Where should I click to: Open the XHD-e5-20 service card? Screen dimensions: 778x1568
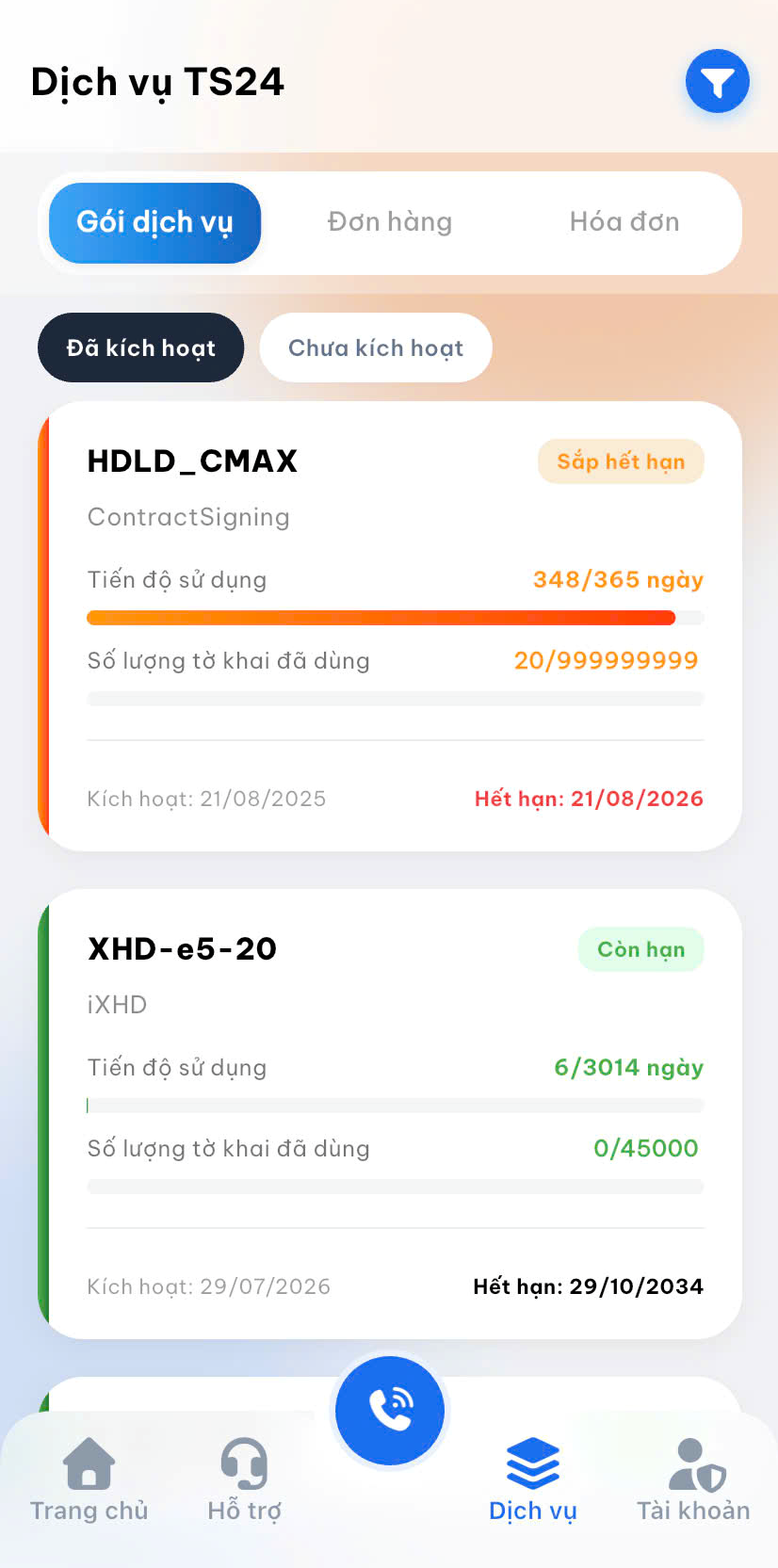click(390, 1114)
